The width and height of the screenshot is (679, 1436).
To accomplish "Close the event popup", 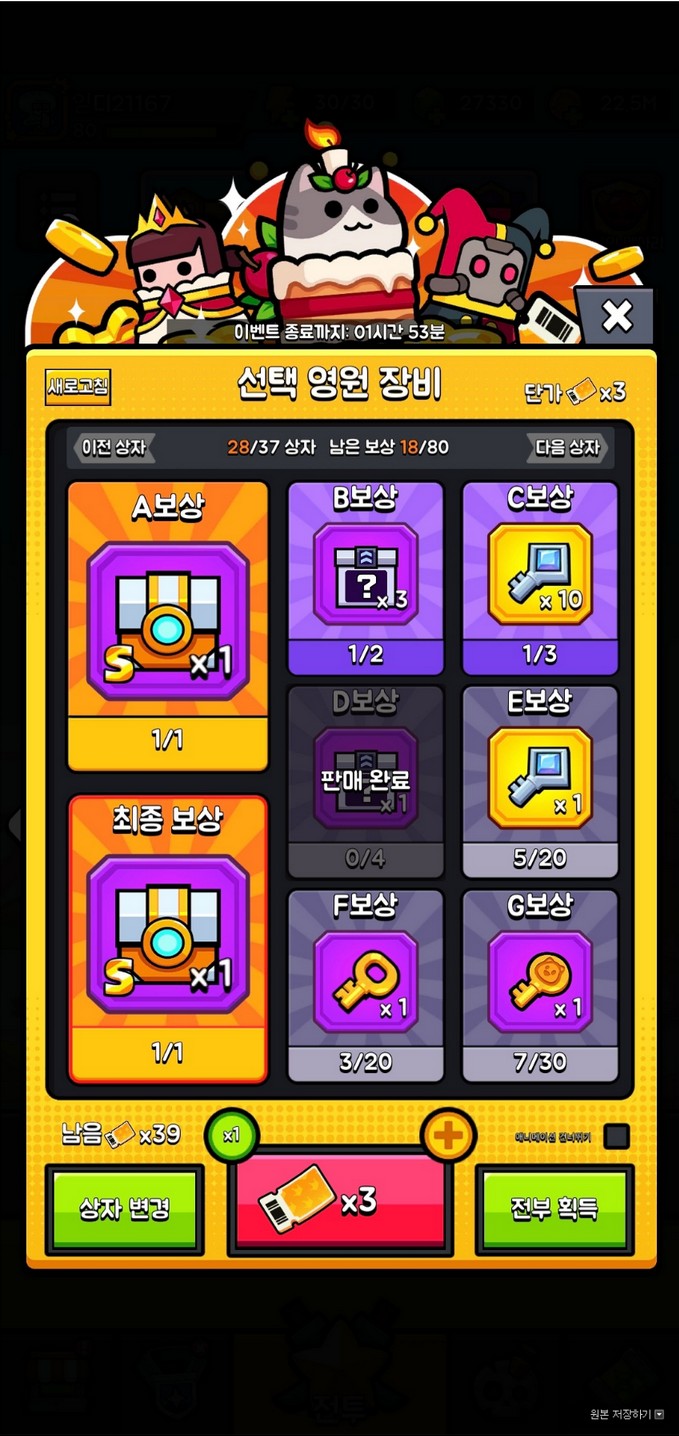I will click(617, 316).
